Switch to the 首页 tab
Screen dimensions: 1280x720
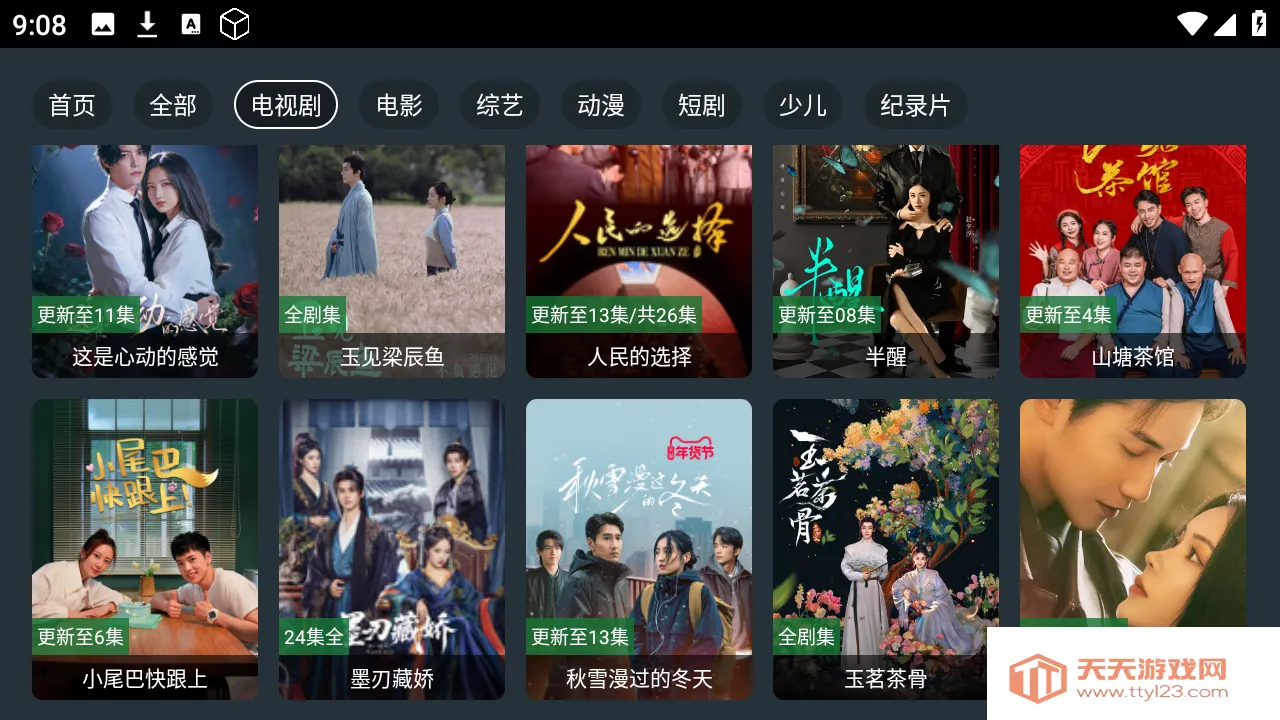click(x=72, y=105)
